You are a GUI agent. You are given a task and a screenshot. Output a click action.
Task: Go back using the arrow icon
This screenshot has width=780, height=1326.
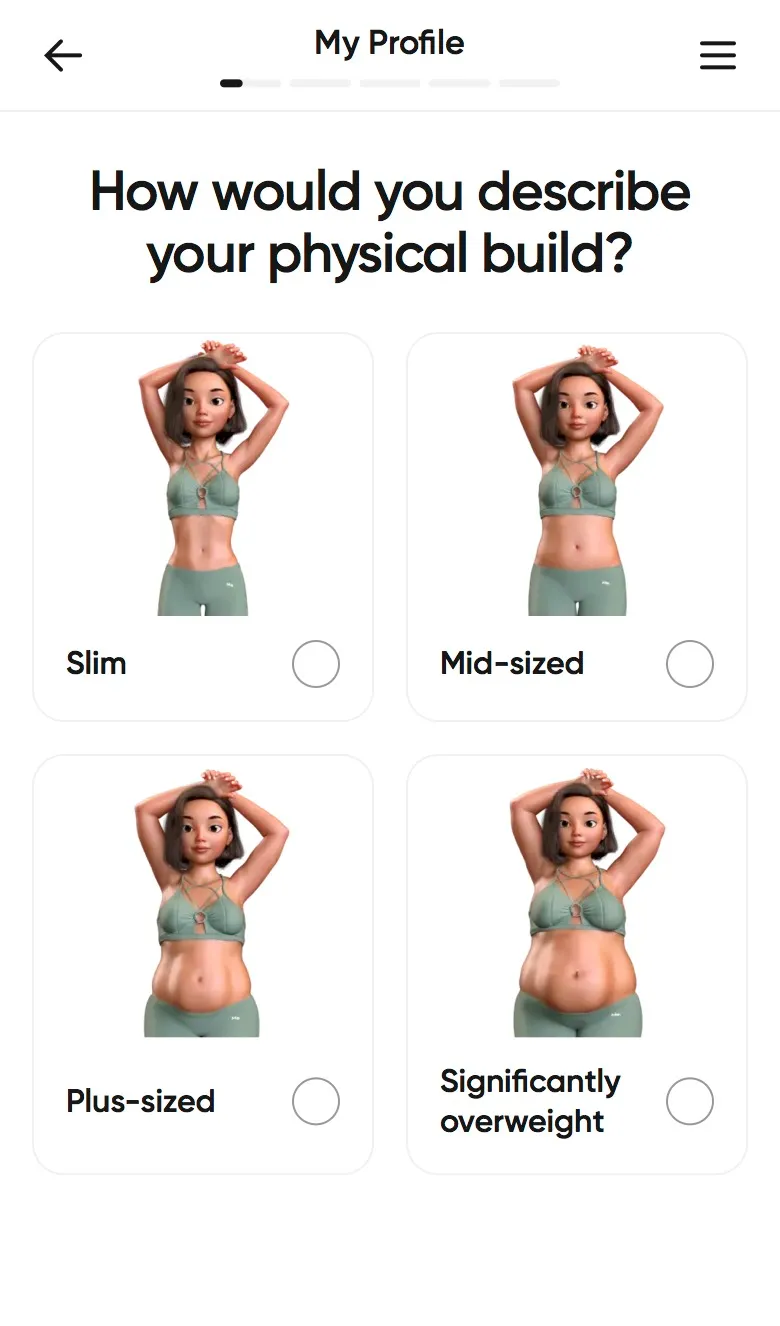pos(63,56)
